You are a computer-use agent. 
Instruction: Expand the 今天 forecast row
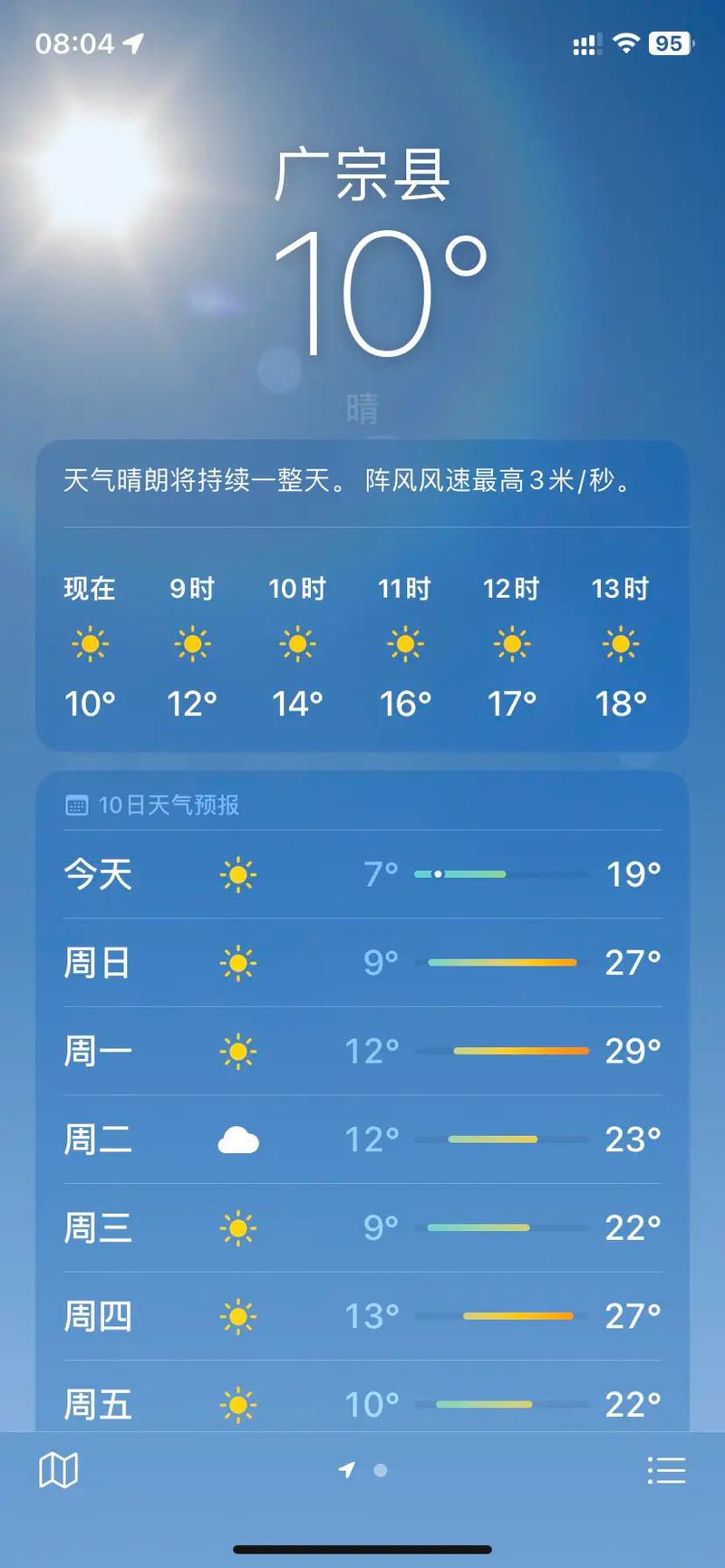click(362, 874)
